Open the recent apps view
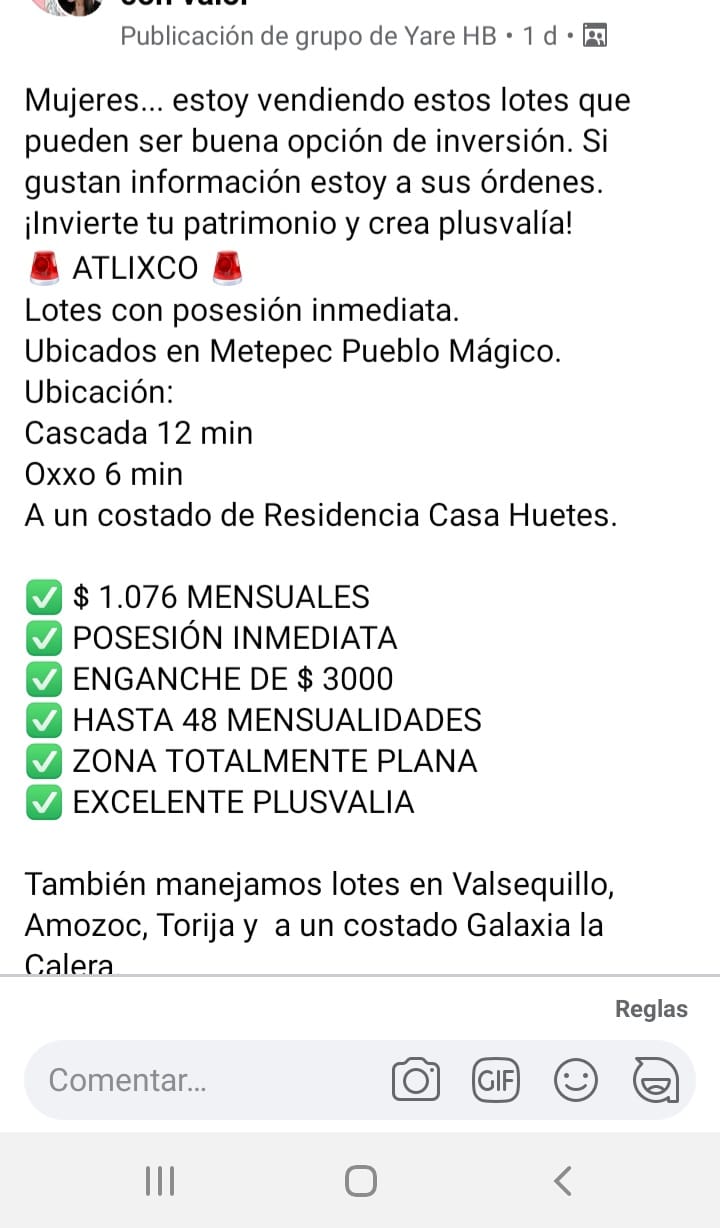This screenshot has height=1228, width=720. click(x=160, y=1181)
